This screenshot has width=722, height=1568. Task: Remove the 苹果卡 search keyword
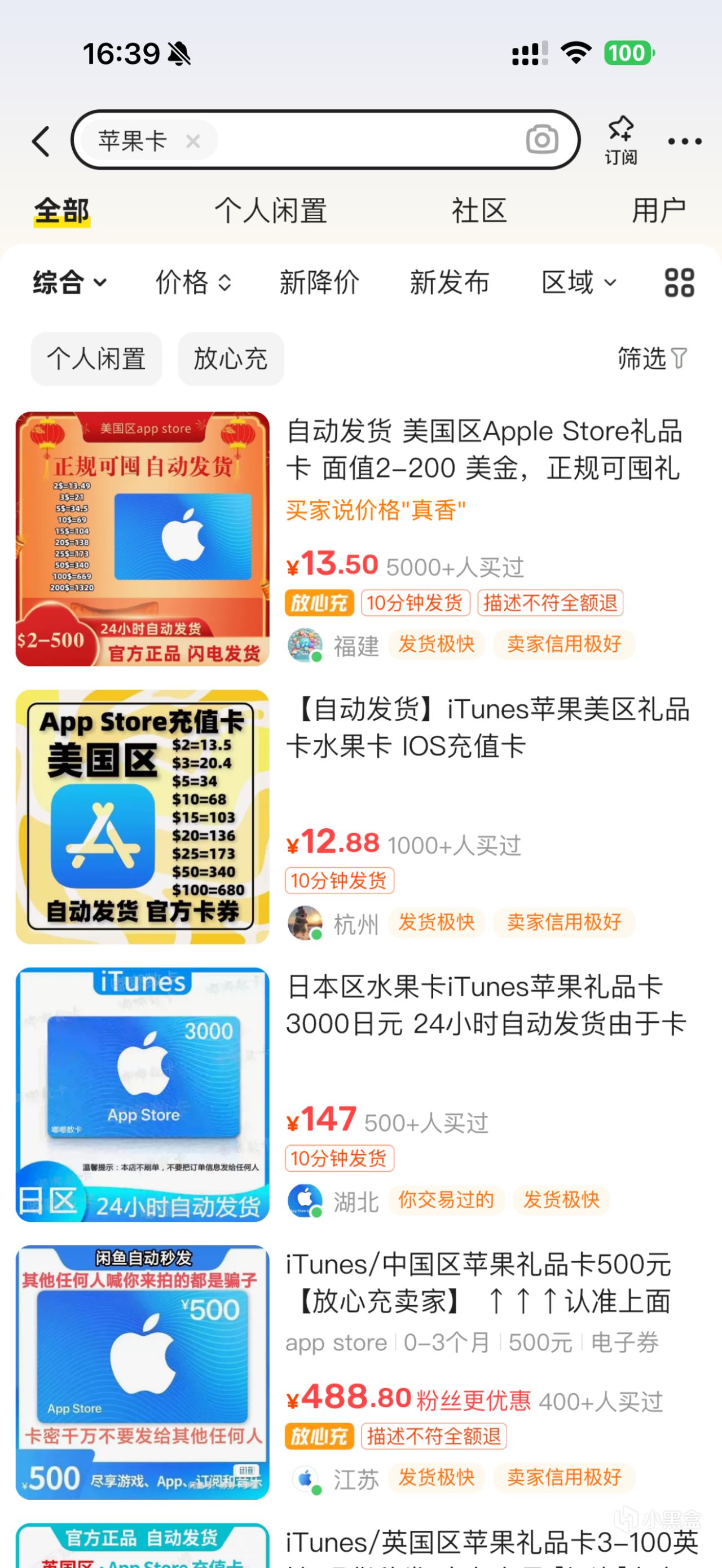193,141
